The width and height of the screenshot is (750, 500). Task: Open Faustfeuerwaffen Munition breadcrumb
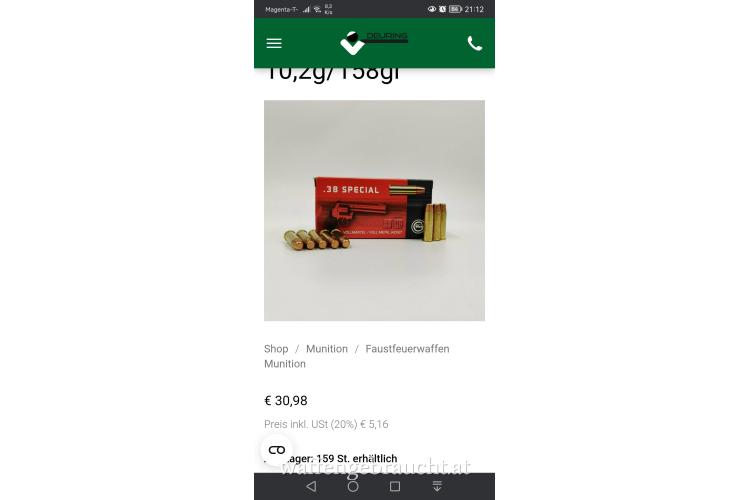click(x=406, y=349)
